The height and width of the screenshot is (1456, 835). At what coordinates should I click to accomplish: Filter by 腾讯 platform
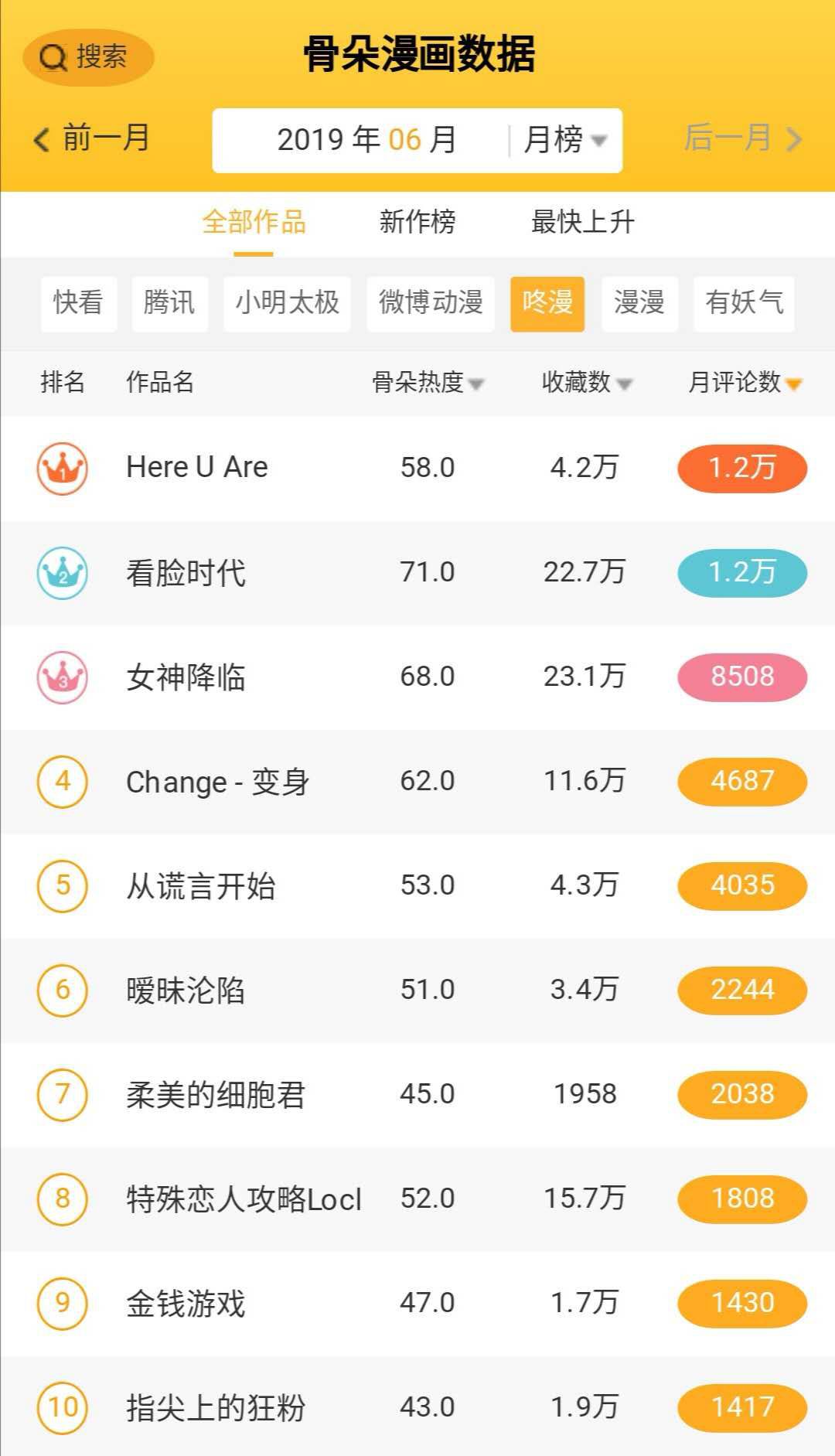pyautogui.click(x=170, y=303)
